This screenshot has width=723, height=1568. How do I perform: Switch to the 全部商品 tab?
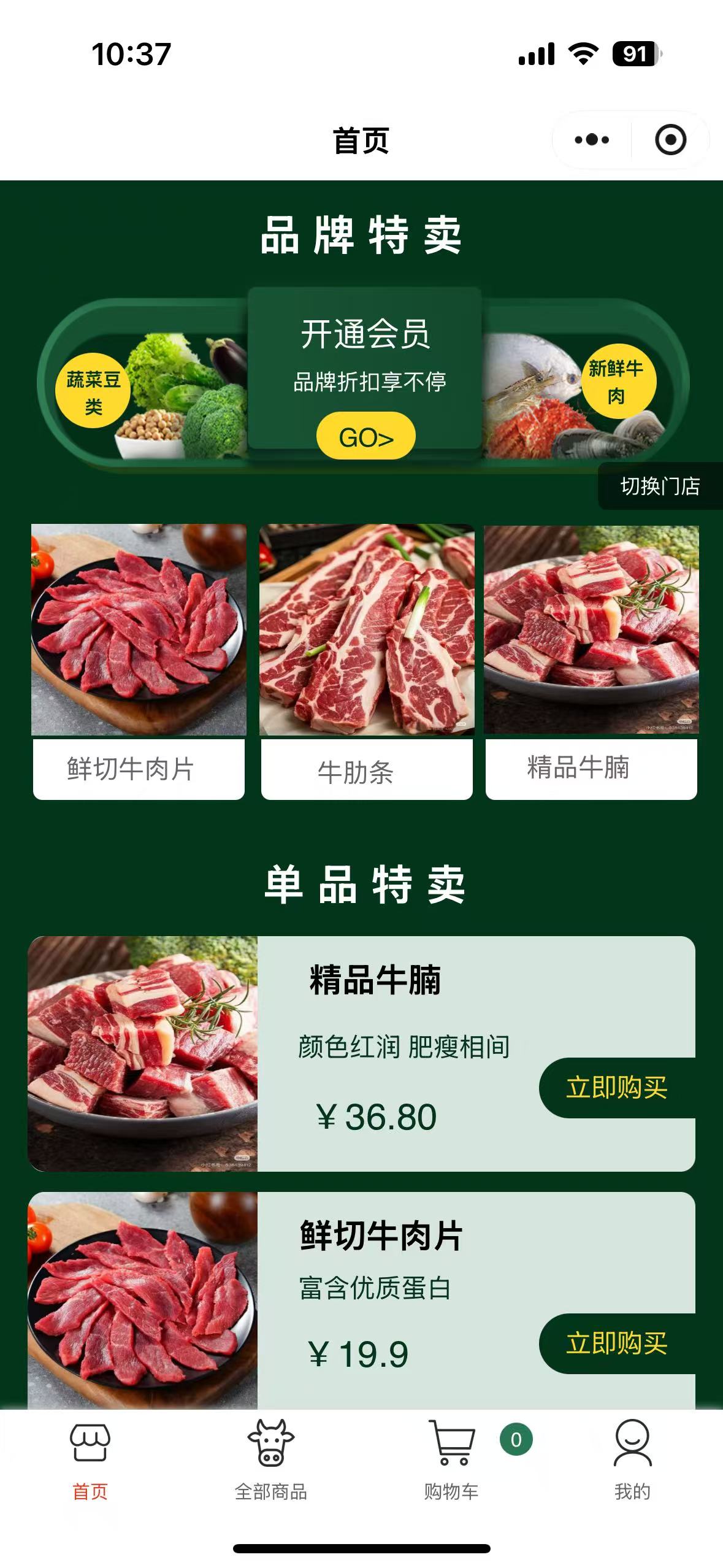tap(270, 1459)
